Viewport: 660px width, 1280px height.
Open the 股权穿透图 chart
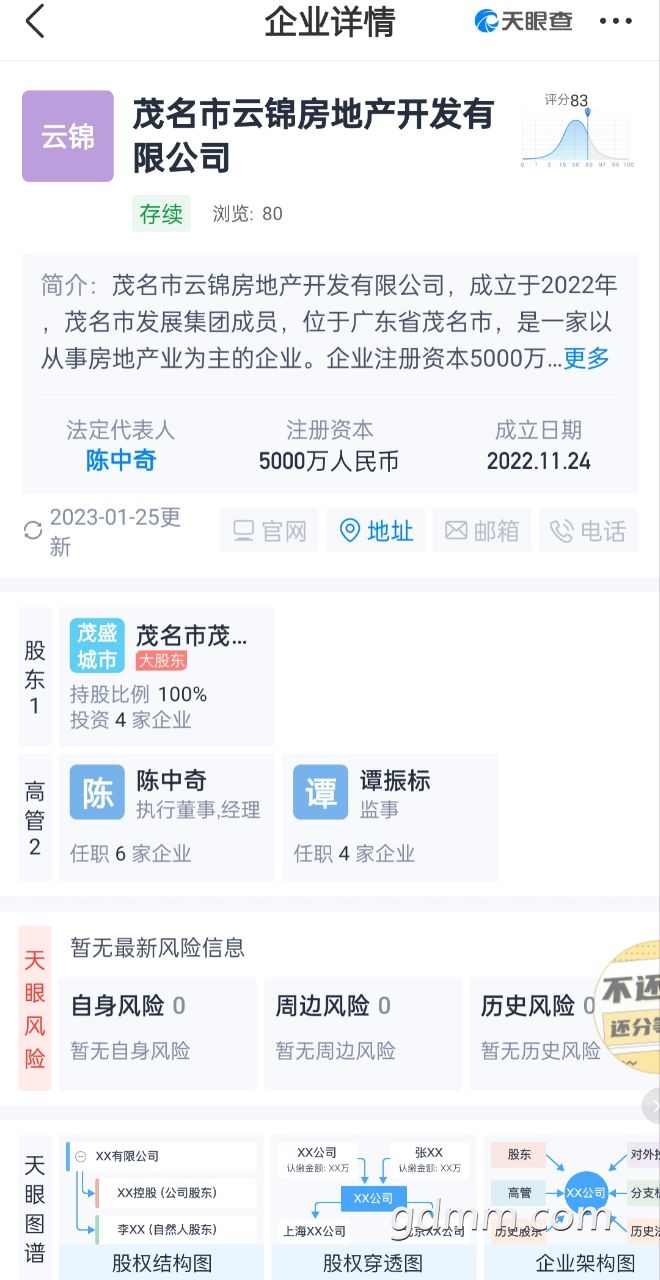point(373,1207)
